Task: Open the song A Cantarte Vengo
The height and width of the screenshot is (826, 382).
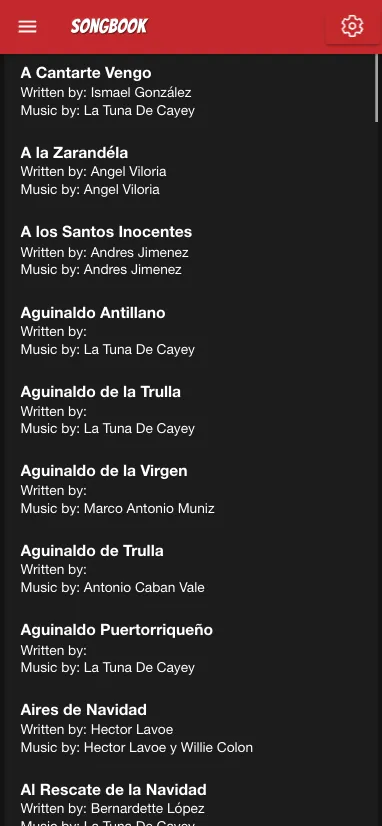Action: click(x=191, y=92)
